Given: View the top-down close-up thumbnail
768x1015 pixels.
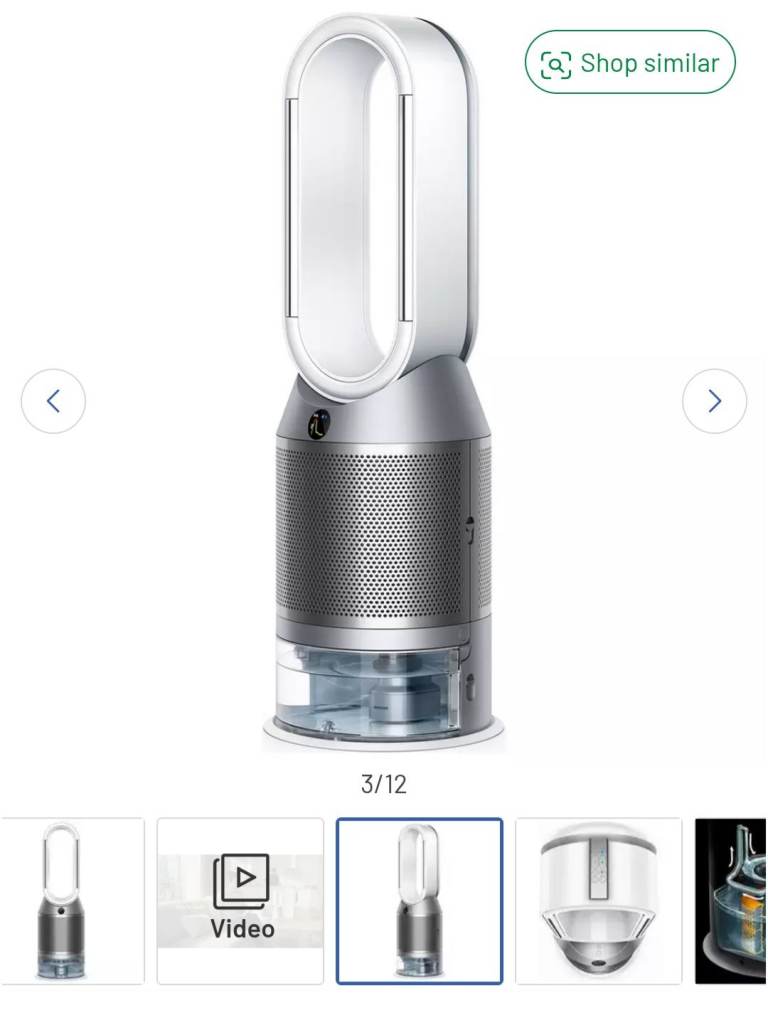Looking at the screenshot, I should (598, 900).
